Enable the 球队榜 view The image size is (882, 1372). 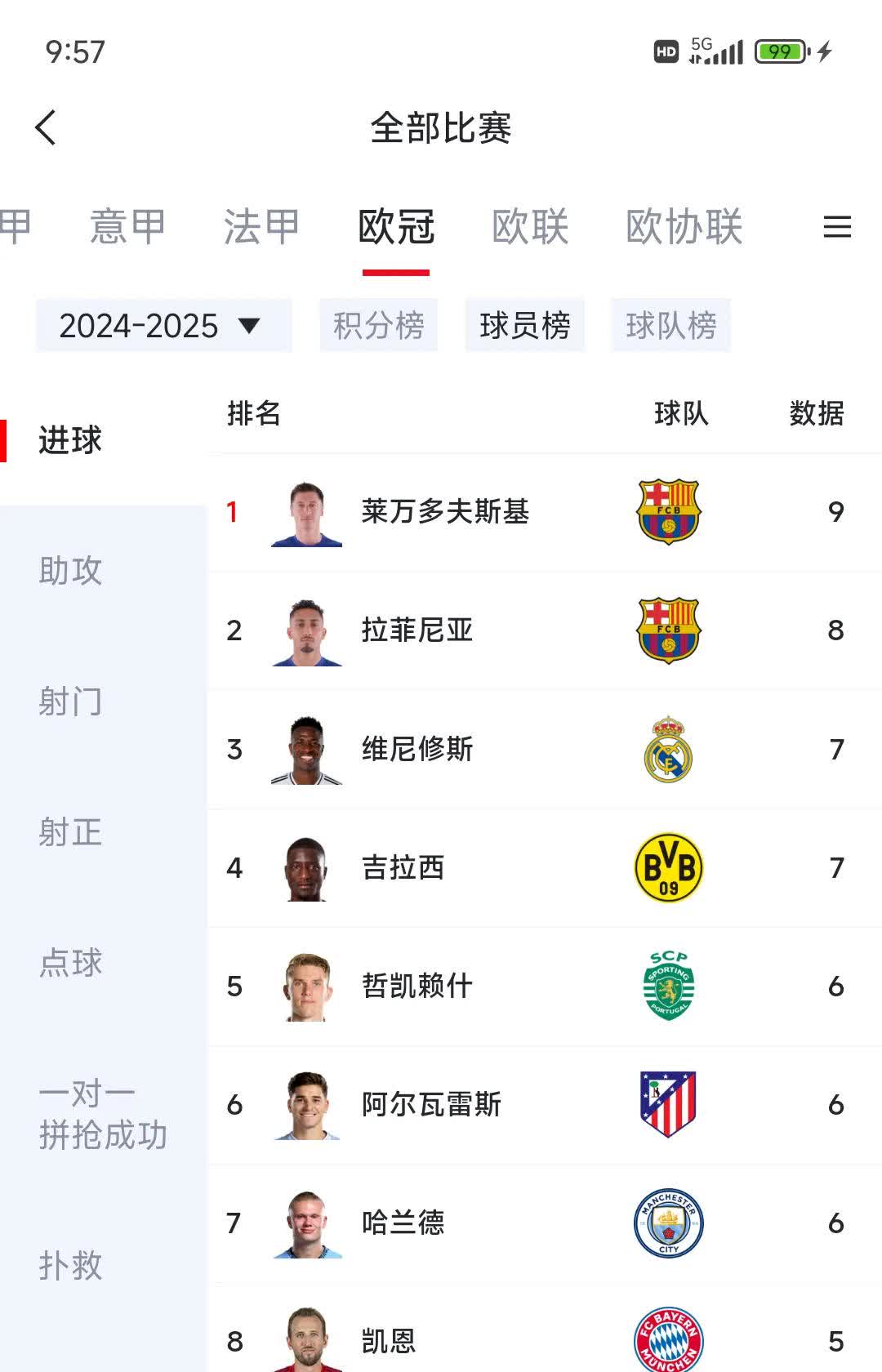click(x=670, y=325)
